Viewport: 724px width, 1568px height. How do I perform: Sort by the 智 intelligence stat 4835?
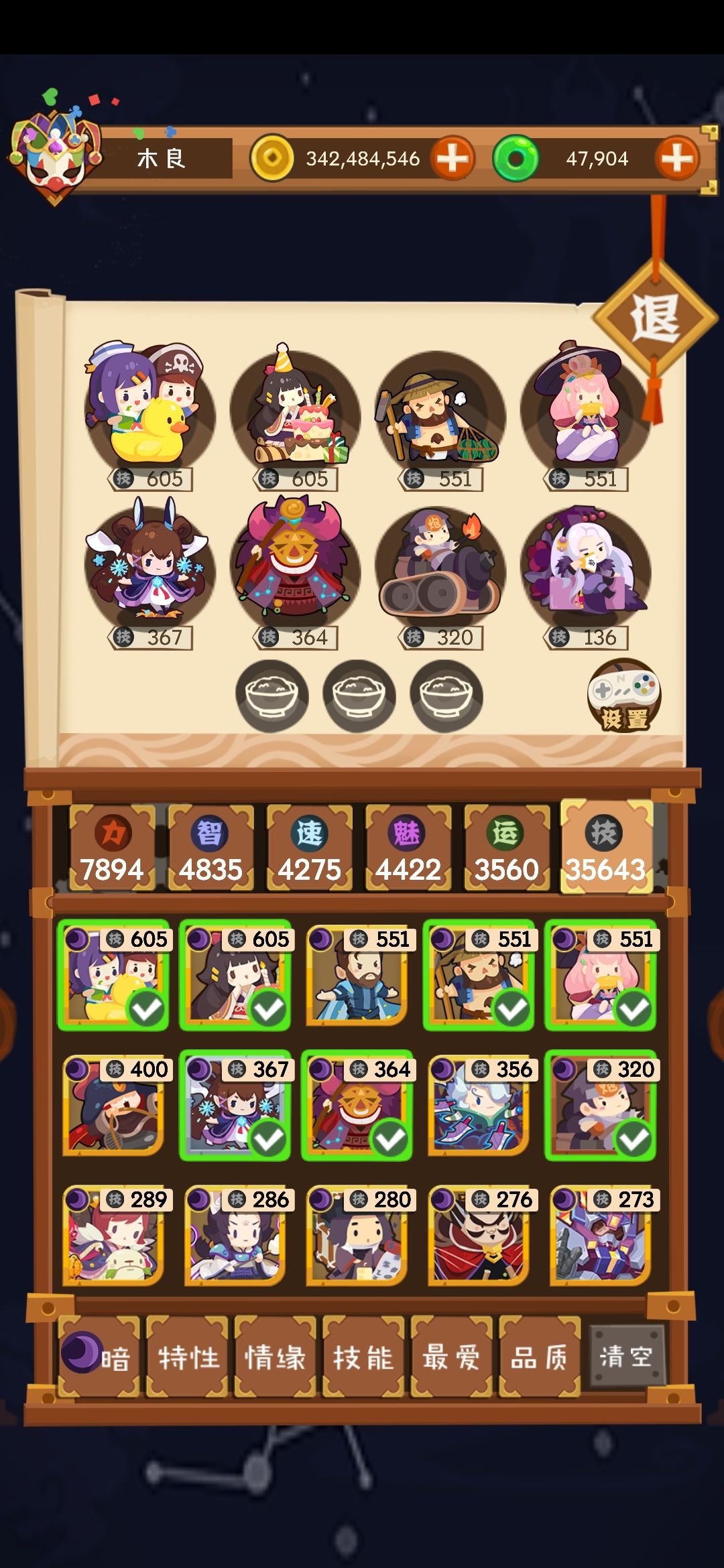pos(210,848)
